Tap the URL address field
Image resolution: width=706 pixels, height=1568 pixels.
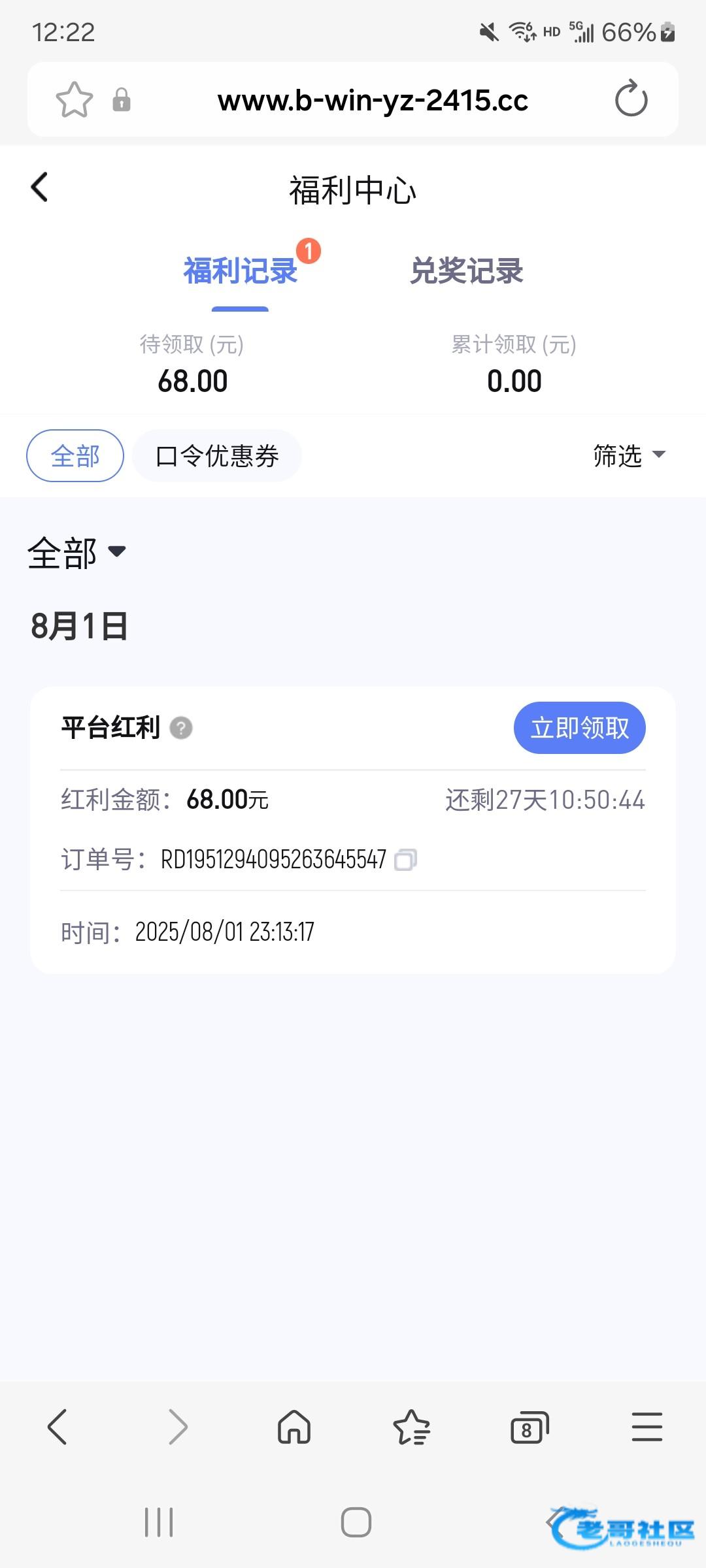point(373,100)
